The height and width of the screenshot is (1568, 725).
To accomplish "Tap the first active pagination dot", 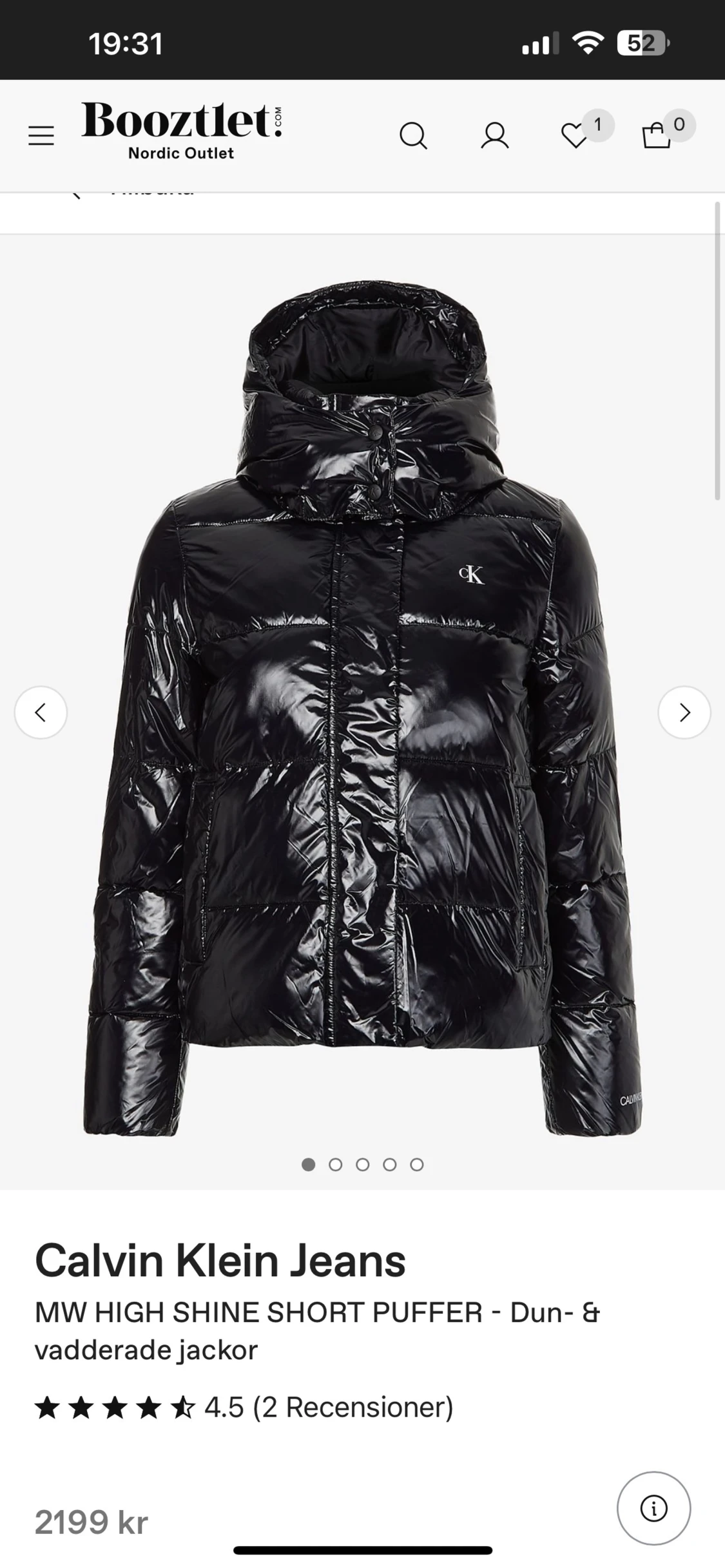I will 309,1164.
